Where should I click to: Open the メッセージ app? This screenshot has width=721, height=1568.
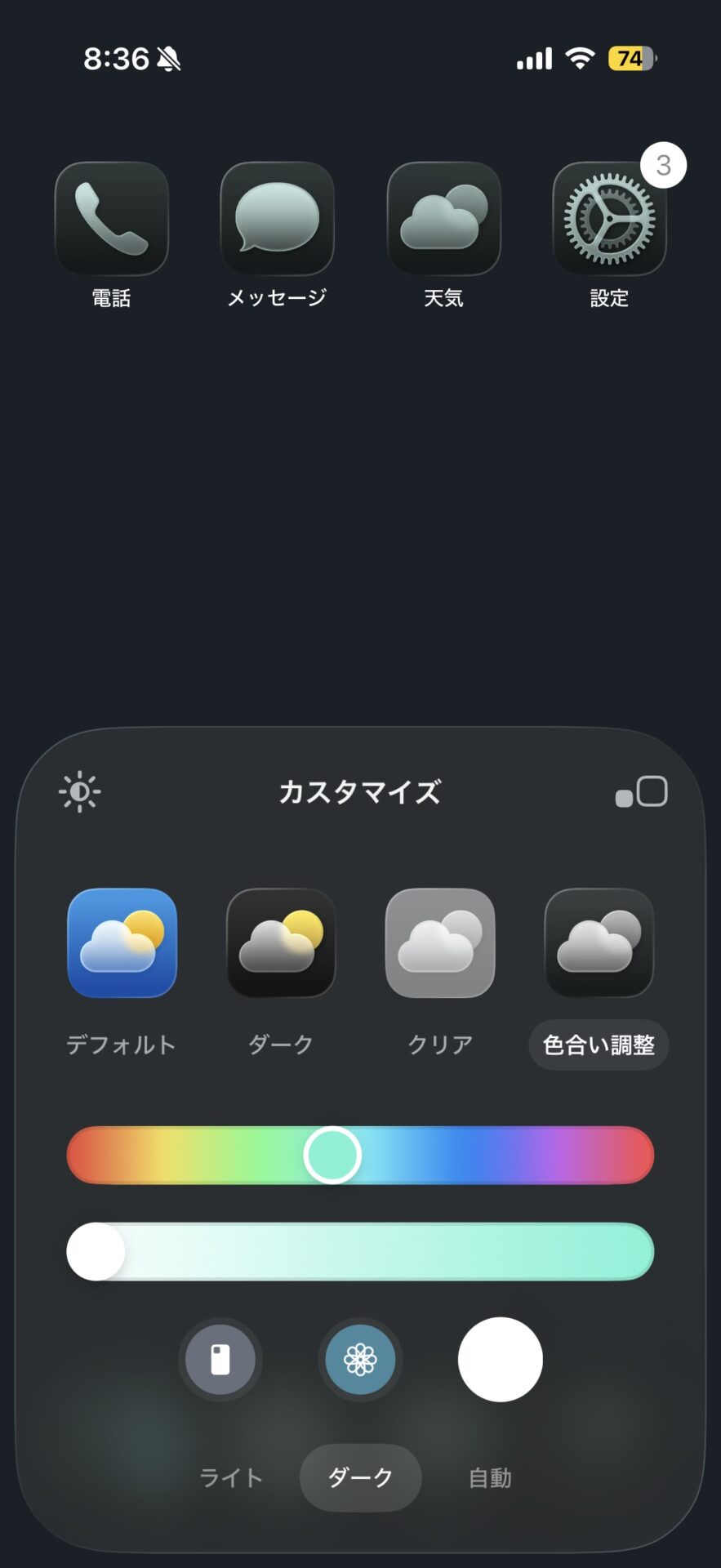pyautogui.click(x=277, y=219)
